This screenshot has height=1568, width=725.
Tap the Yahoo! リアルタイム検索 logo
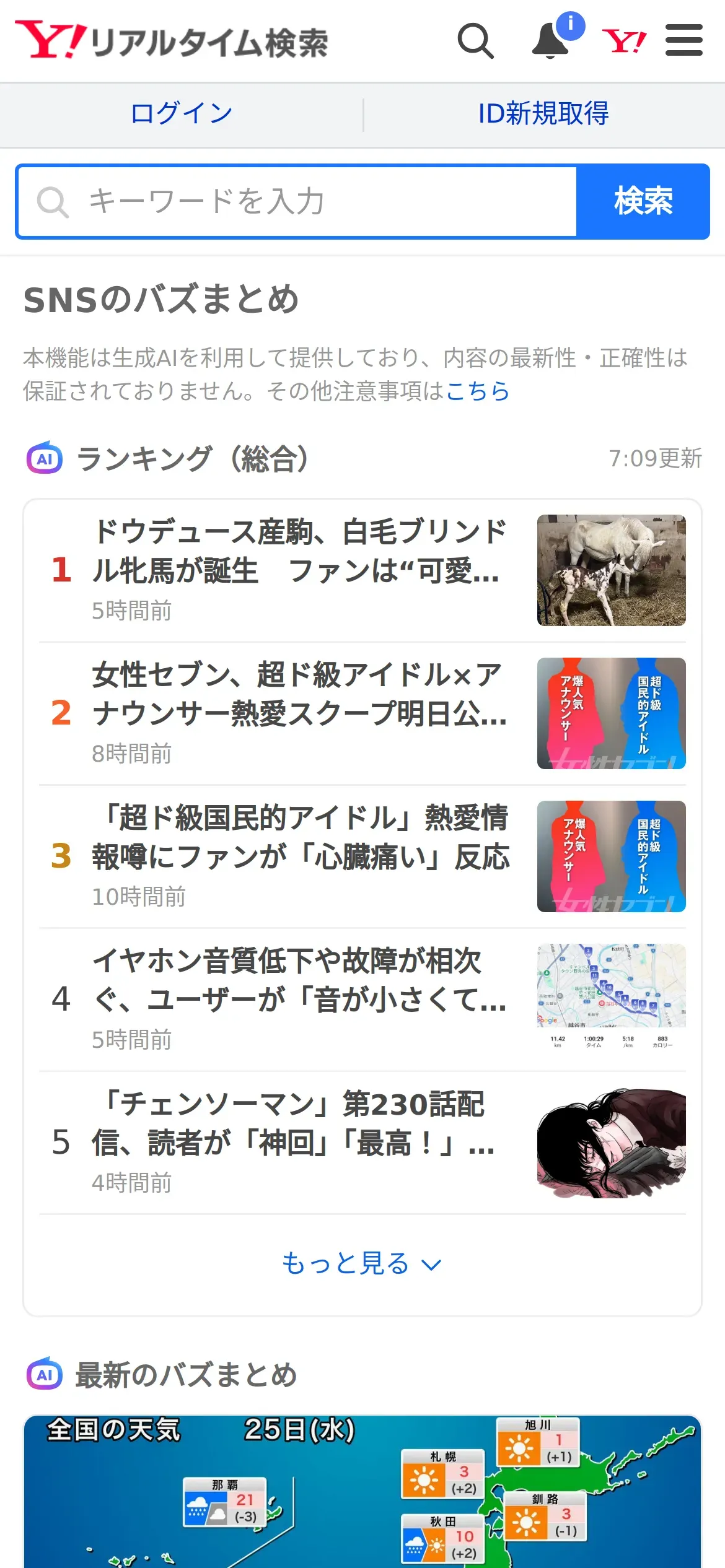[x=172, y=41]
